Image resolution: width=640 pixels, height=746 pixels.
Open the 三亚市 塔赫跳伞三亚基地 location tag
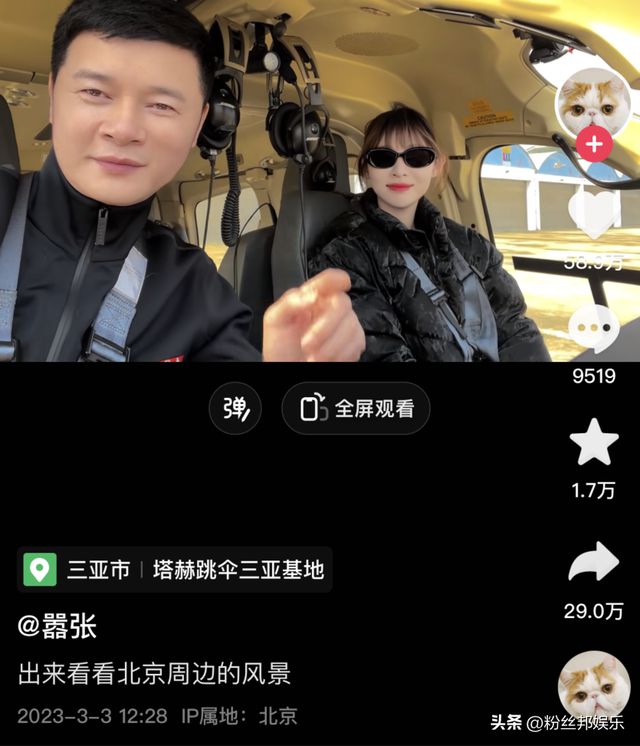coord(176,571)
